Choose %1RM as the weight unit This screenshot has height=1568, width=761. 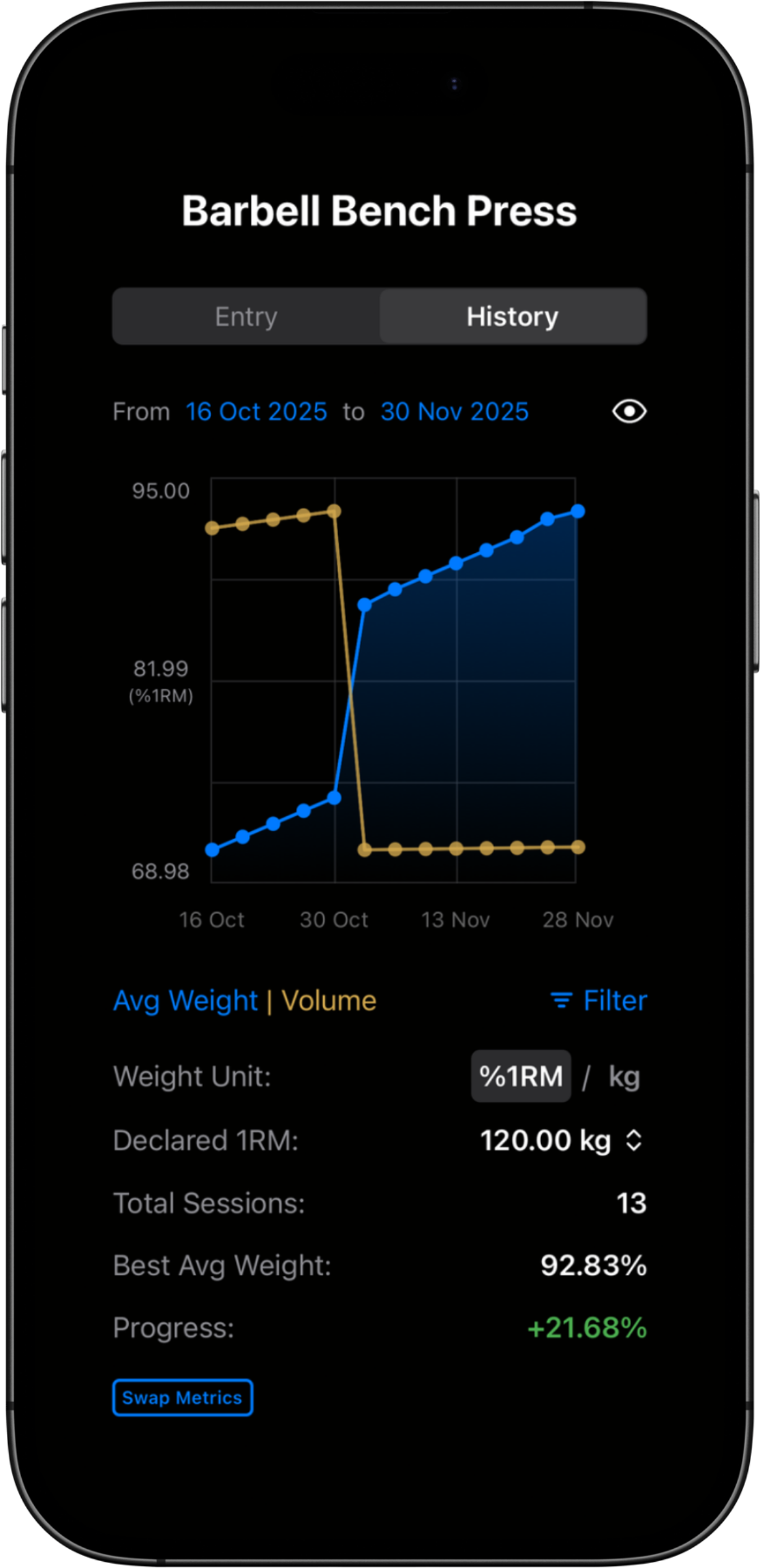tap(521, 1076)
